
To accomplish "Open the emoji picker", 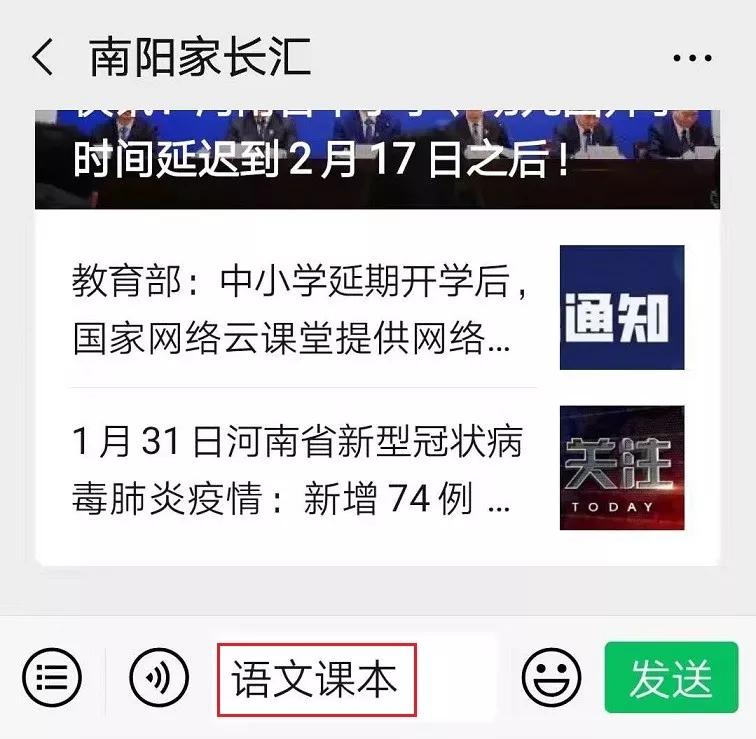I will (x=551, y=679).
